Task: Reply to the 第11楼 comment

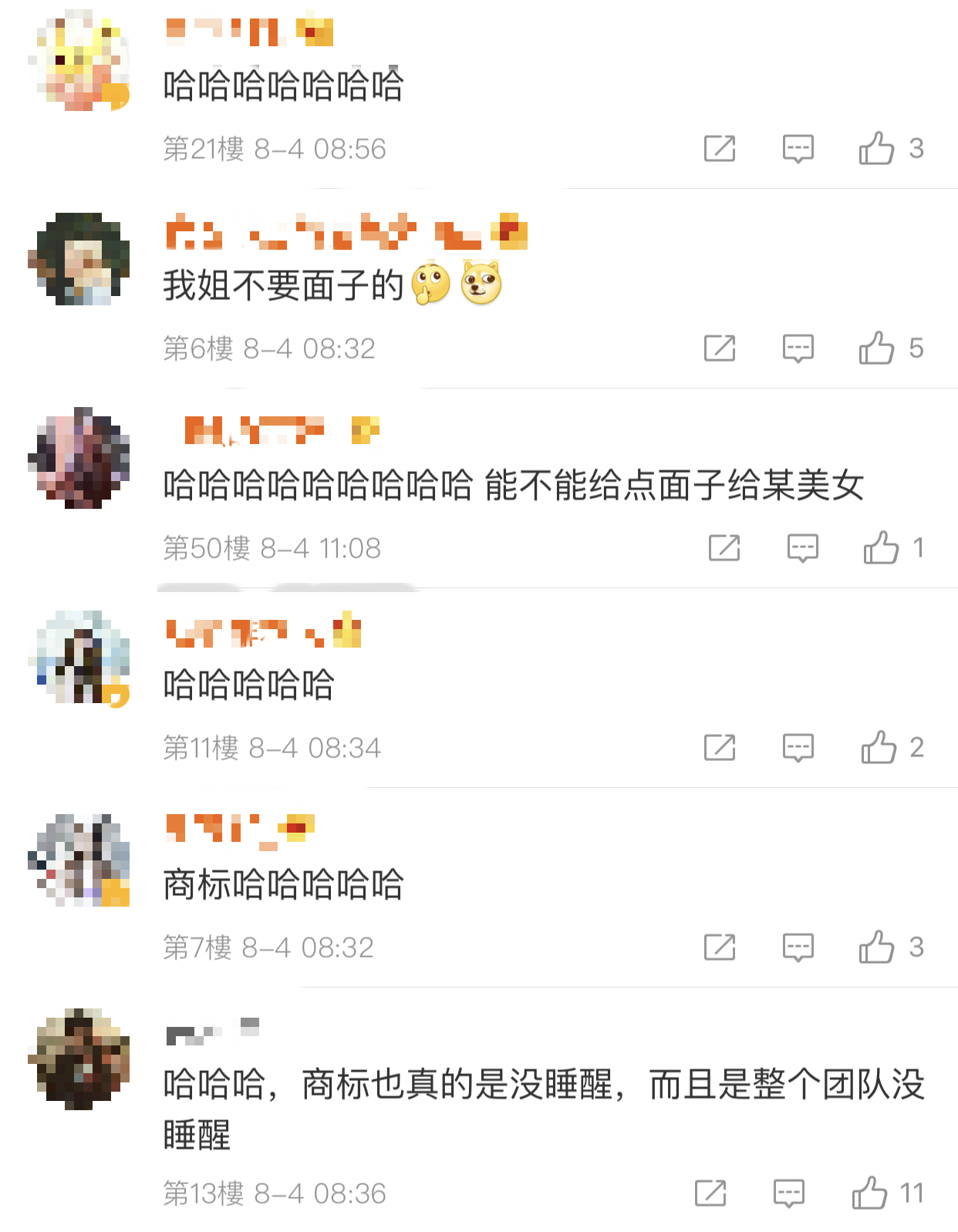Action: 798,747
